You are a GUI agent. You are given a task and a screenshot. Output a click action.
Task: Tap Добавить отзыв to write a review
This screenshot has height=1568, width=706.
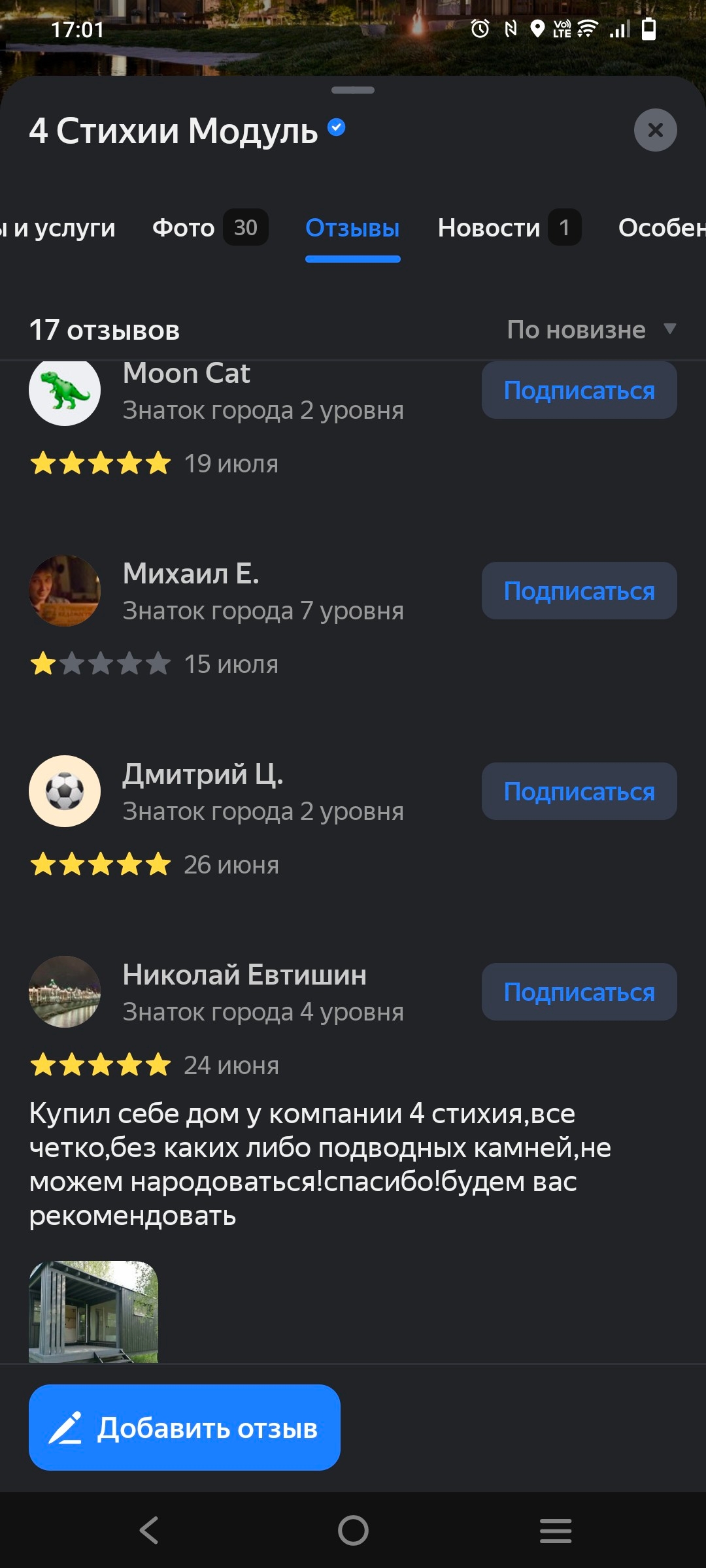(184, 1428)
